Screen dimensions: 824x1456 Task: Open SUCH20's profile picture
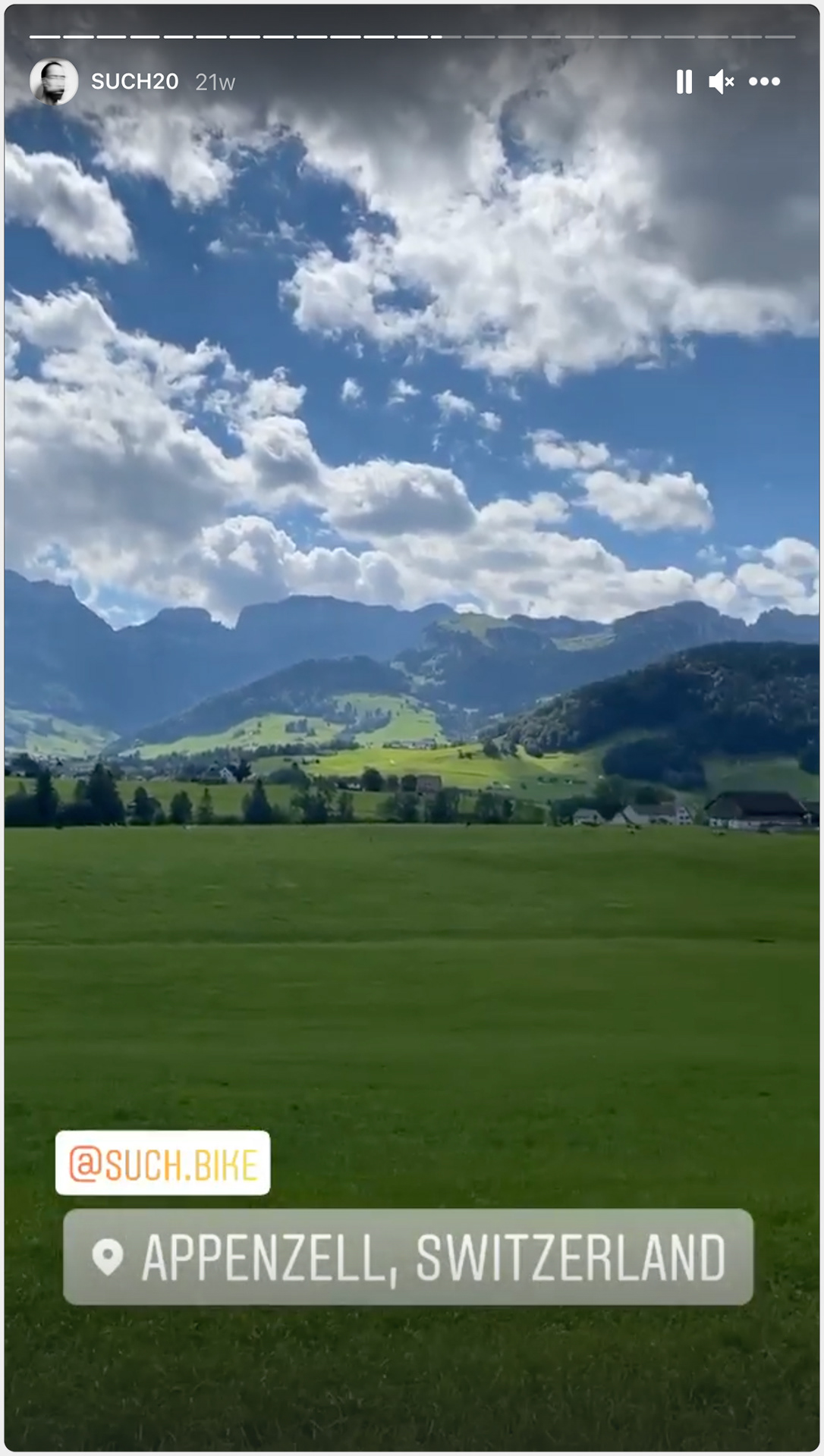click(54, 81)
